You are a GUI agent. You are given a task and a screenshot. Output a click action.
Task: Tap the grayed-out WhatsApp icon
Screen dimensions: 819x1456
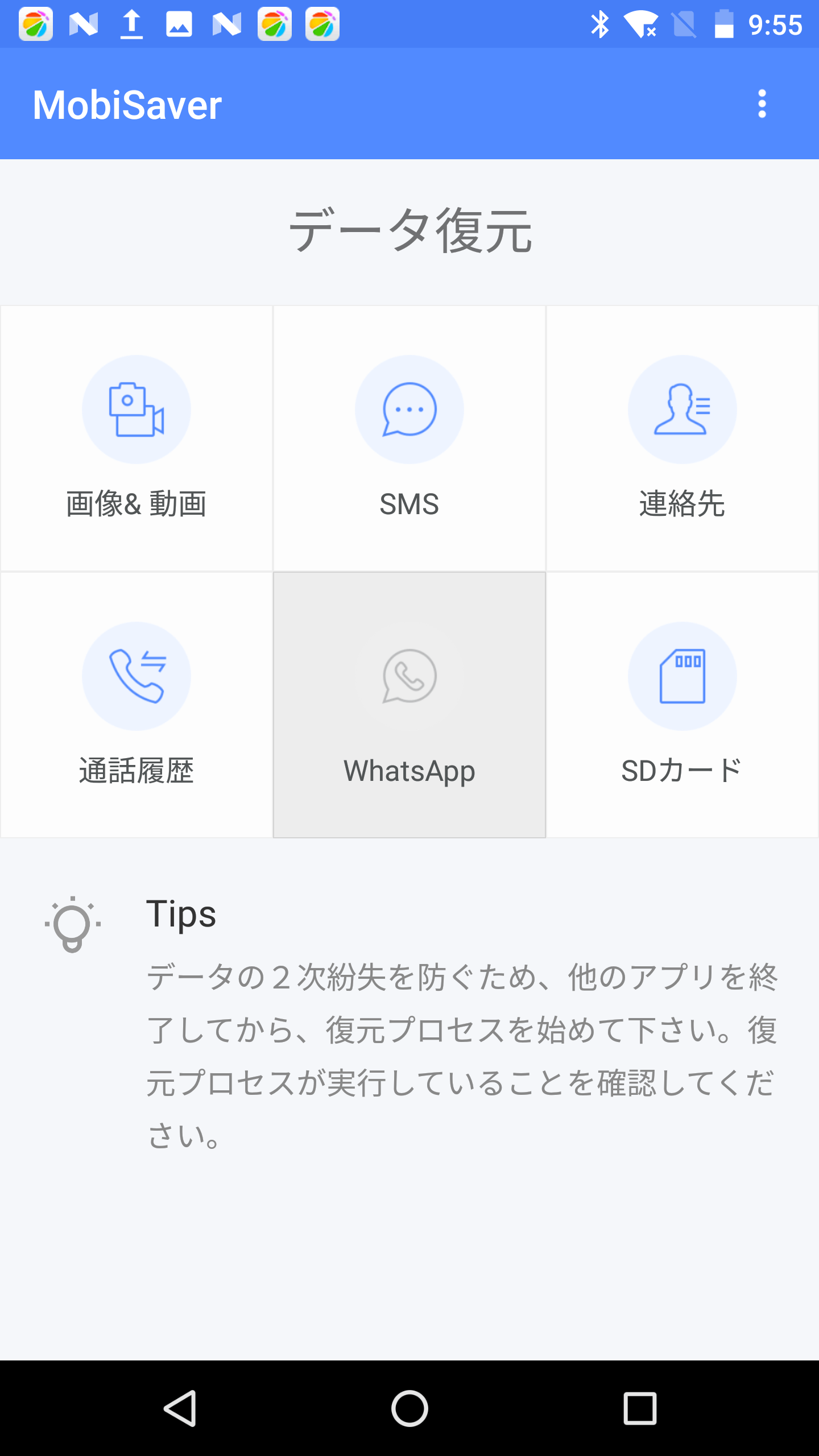[x=409, y=676]
